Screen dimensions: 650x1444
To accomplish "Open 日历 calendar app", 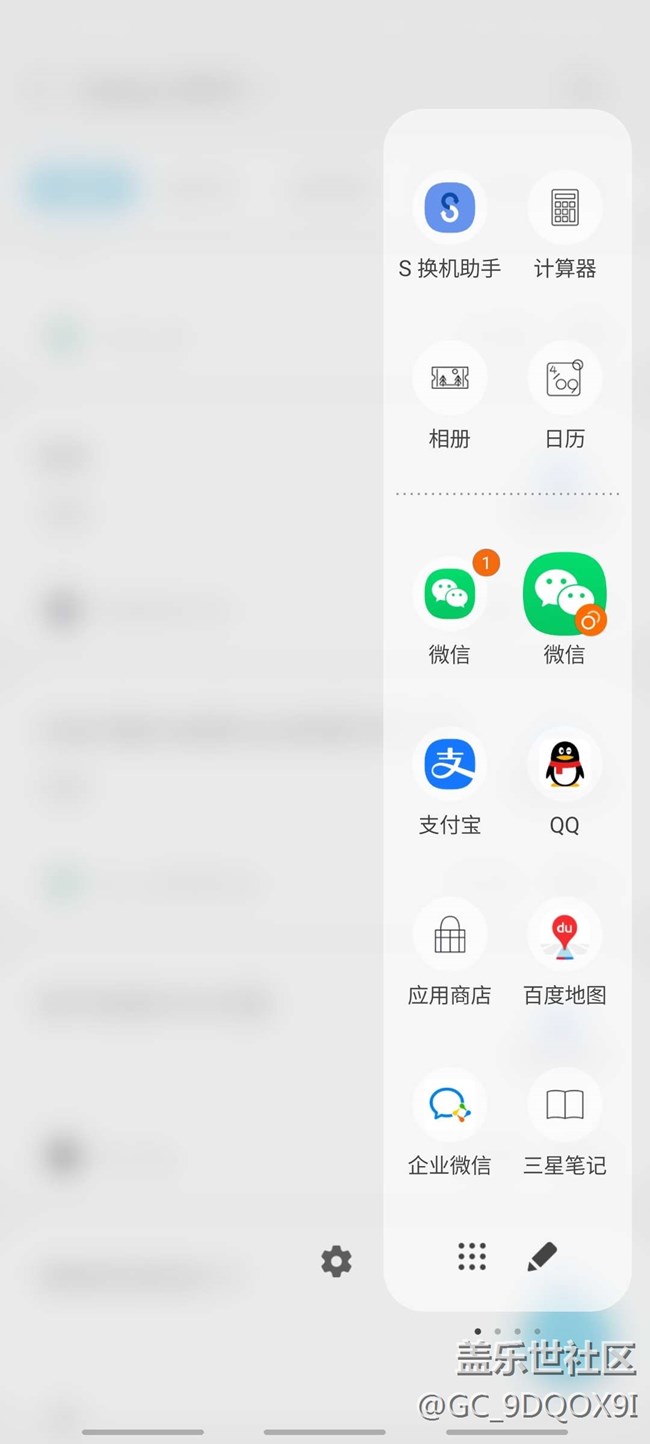I will 564,378.
